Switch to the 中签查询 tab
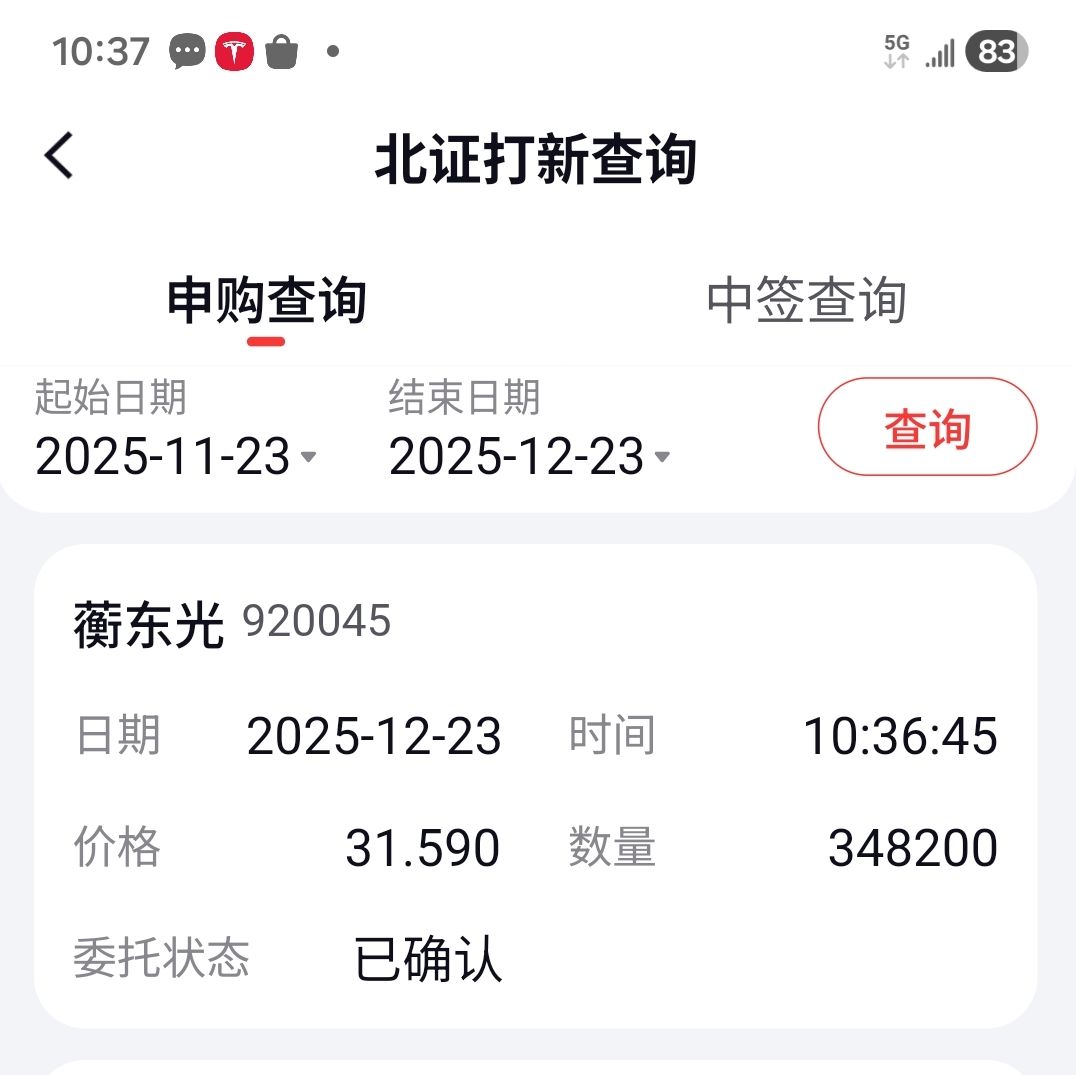1076x1075 pixels. click(806, 301)
